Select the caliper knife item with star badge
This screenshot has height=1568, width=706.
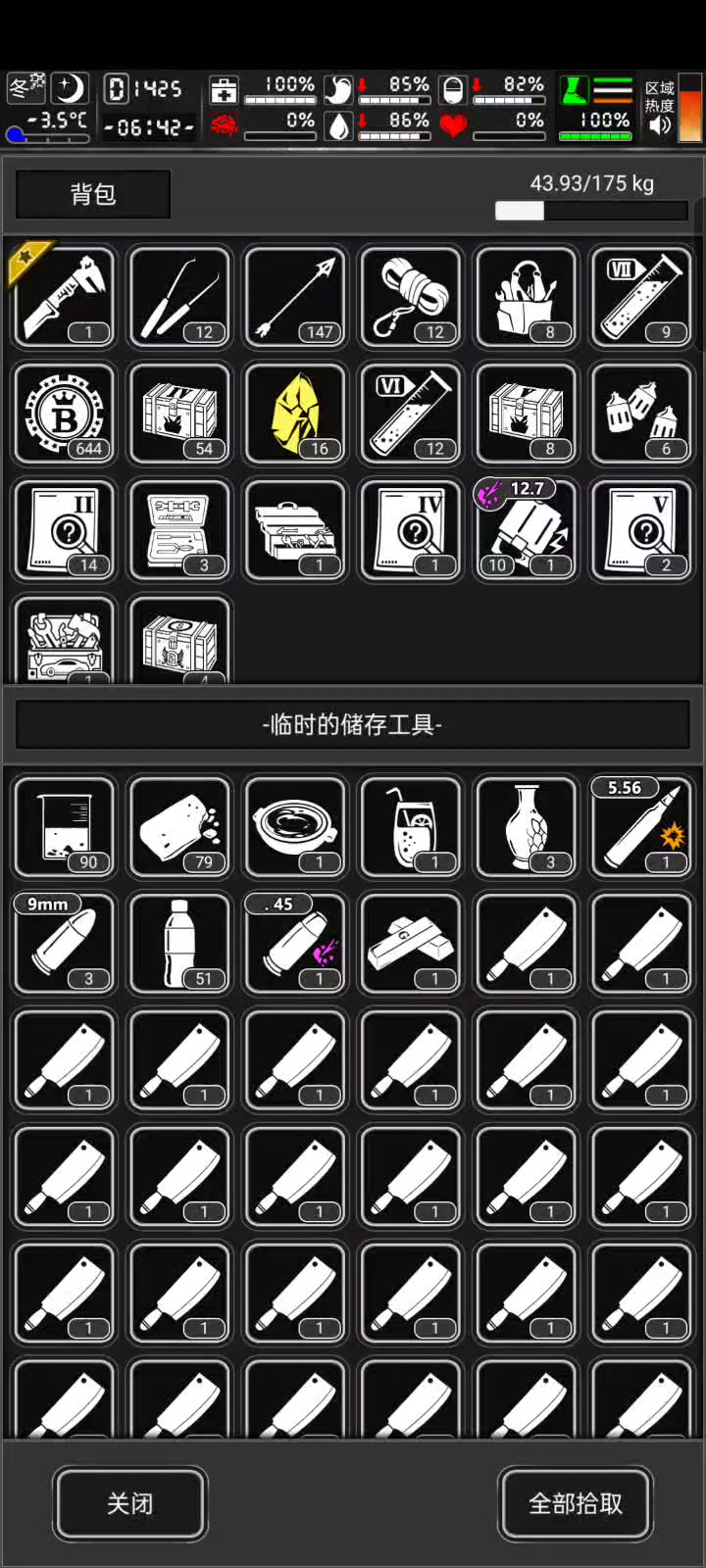pos(64,297)
